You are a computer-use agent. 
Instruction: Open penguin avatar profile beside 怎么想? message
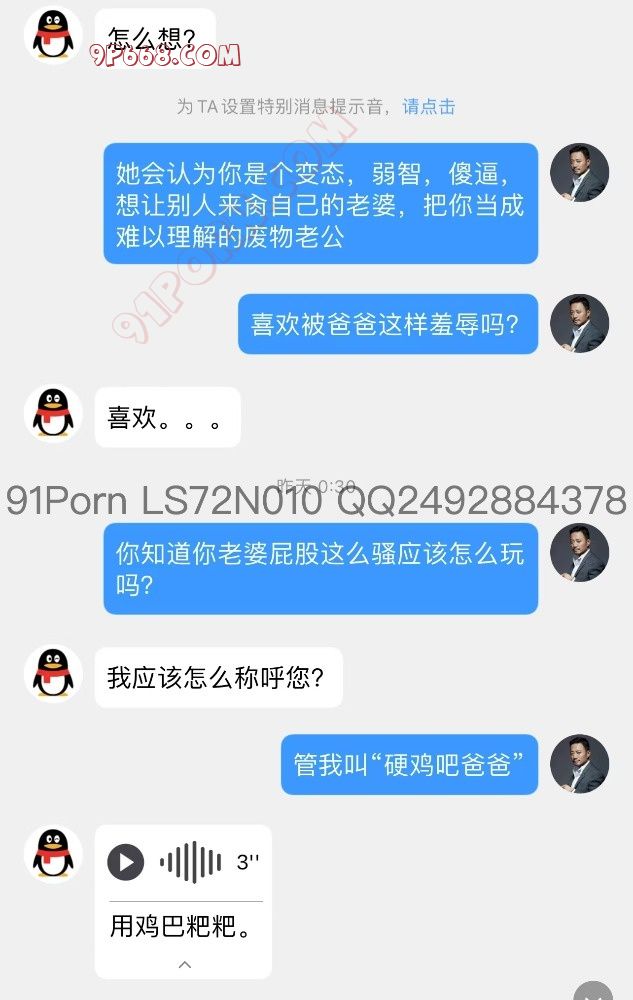(x=53, y=35)
